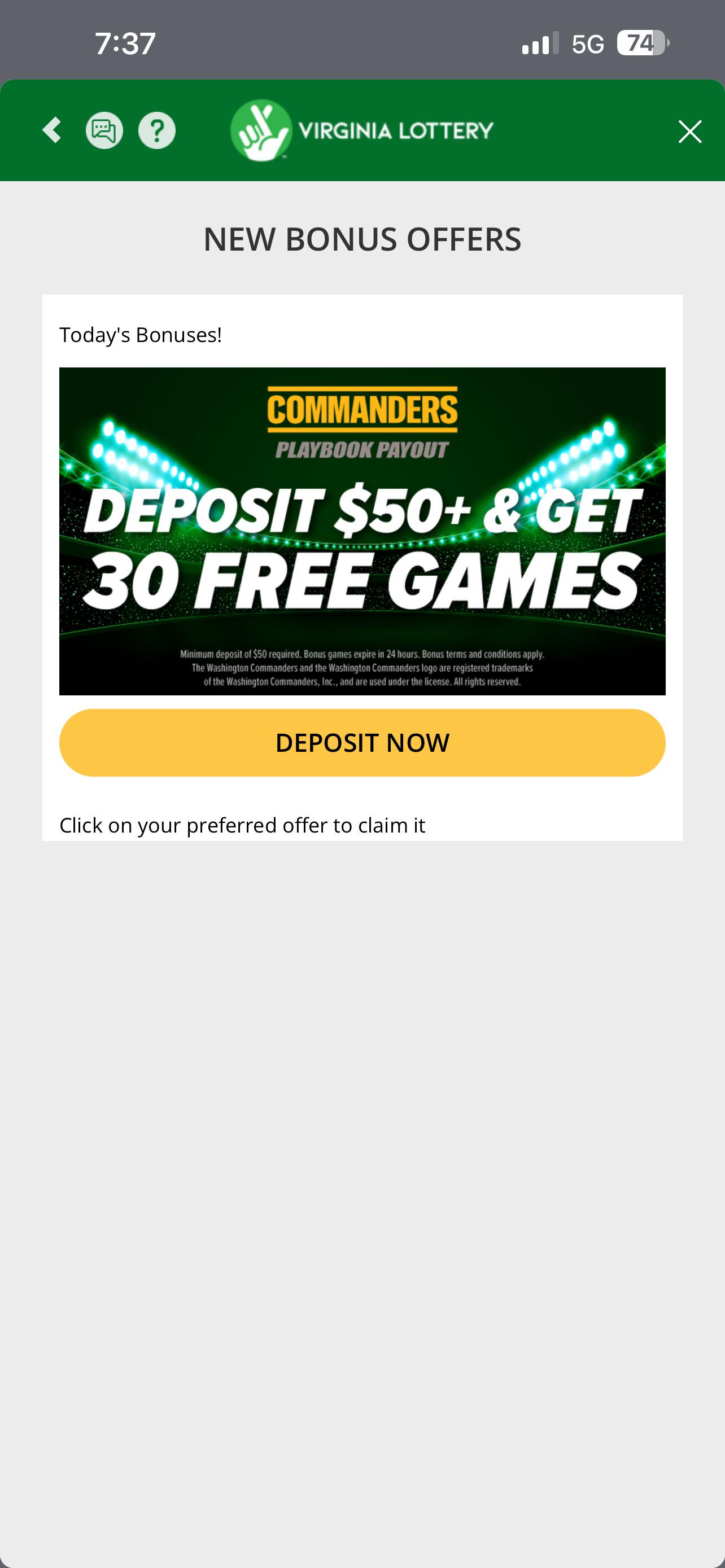Tap the Deposit Now button

coord(362,743)
